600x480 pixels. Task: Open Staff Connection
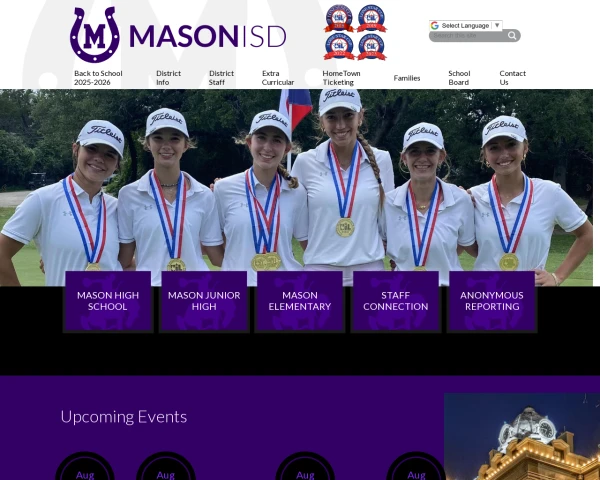pyautogui.click(x=396, y=301)
